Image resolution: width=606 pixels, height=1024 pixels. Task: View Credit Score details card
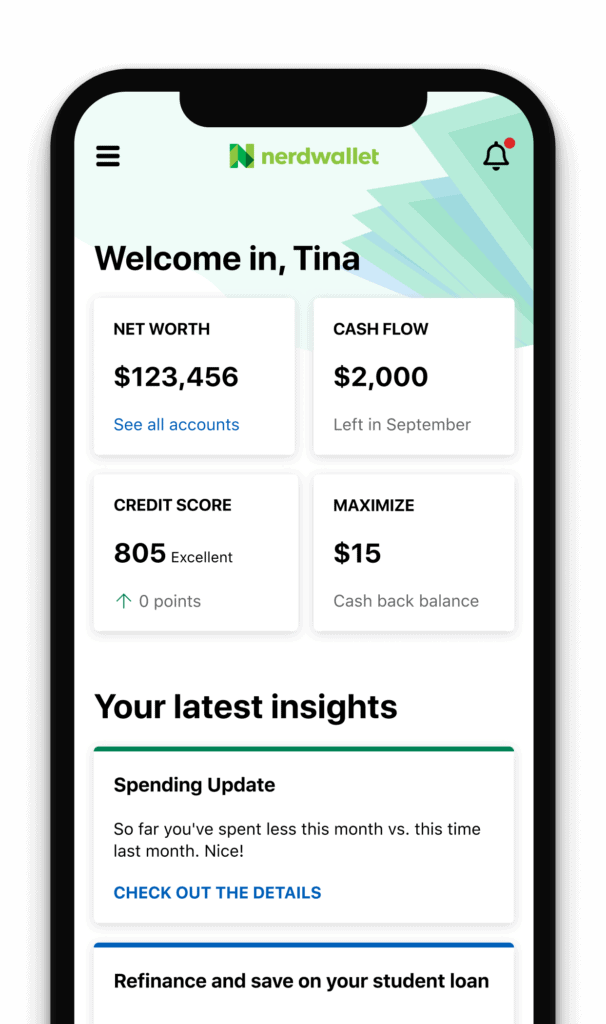click(195, 552)
